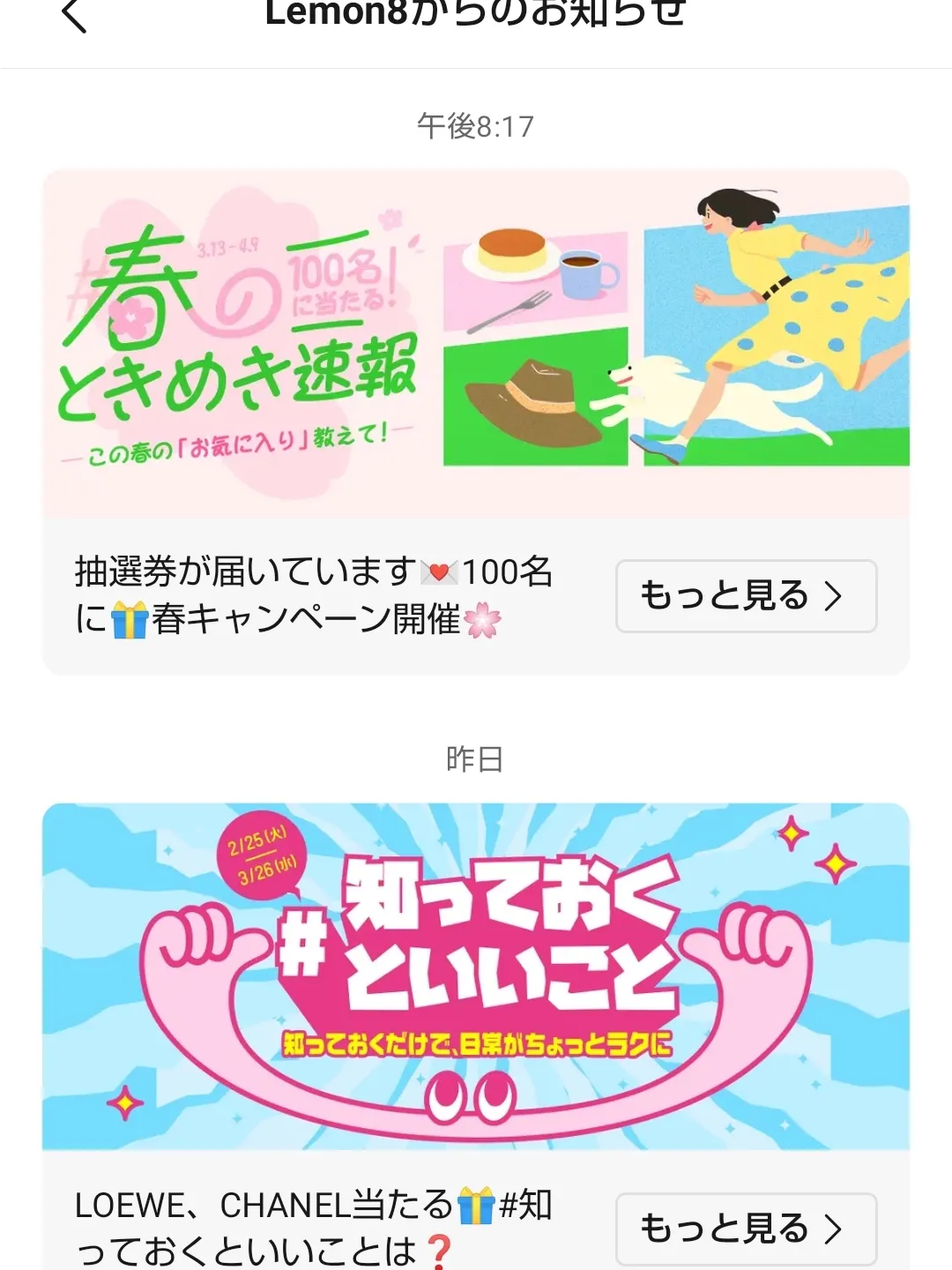The height and width of the screenshot is (1270, 952).
Task: Tap もっと見る for LOEWE, CHANEL giveaway
Action: point(746,1229)
